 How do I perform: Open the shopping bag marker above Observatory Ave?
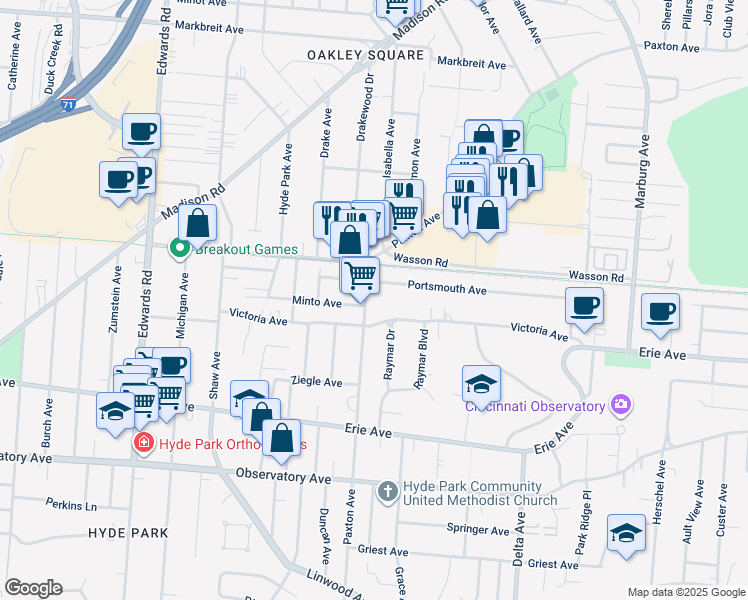[x=282, y=438]
